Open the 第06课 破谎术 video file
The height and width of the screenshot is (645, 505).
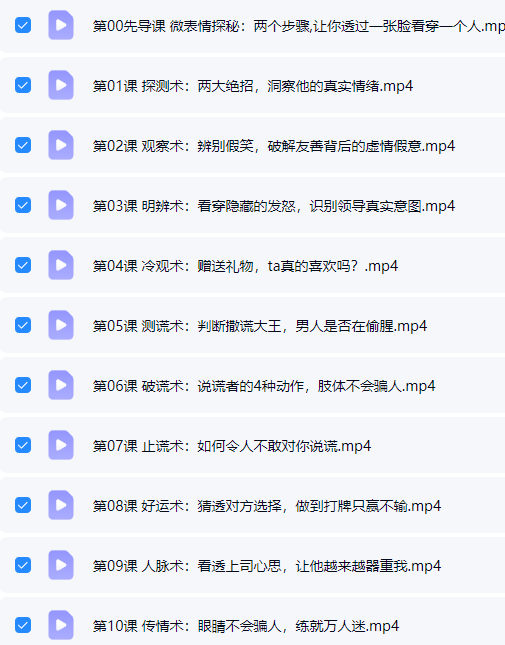pyautogui.click(x=264, y=386)
